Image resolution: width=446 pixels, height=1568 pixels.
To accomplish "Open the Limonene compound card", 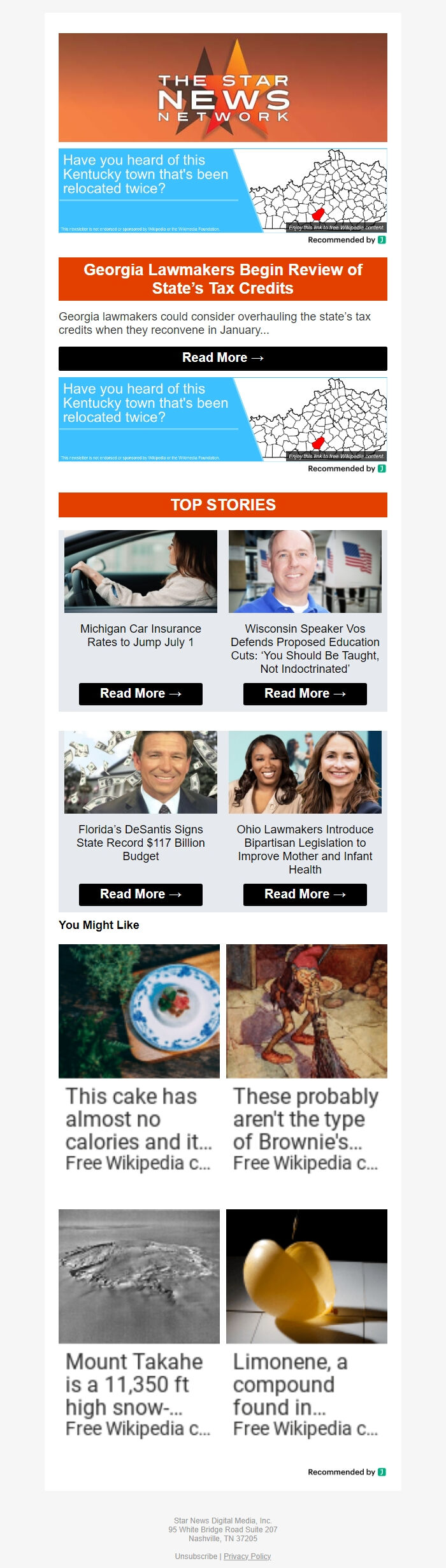I will (x=306, y=1323).
